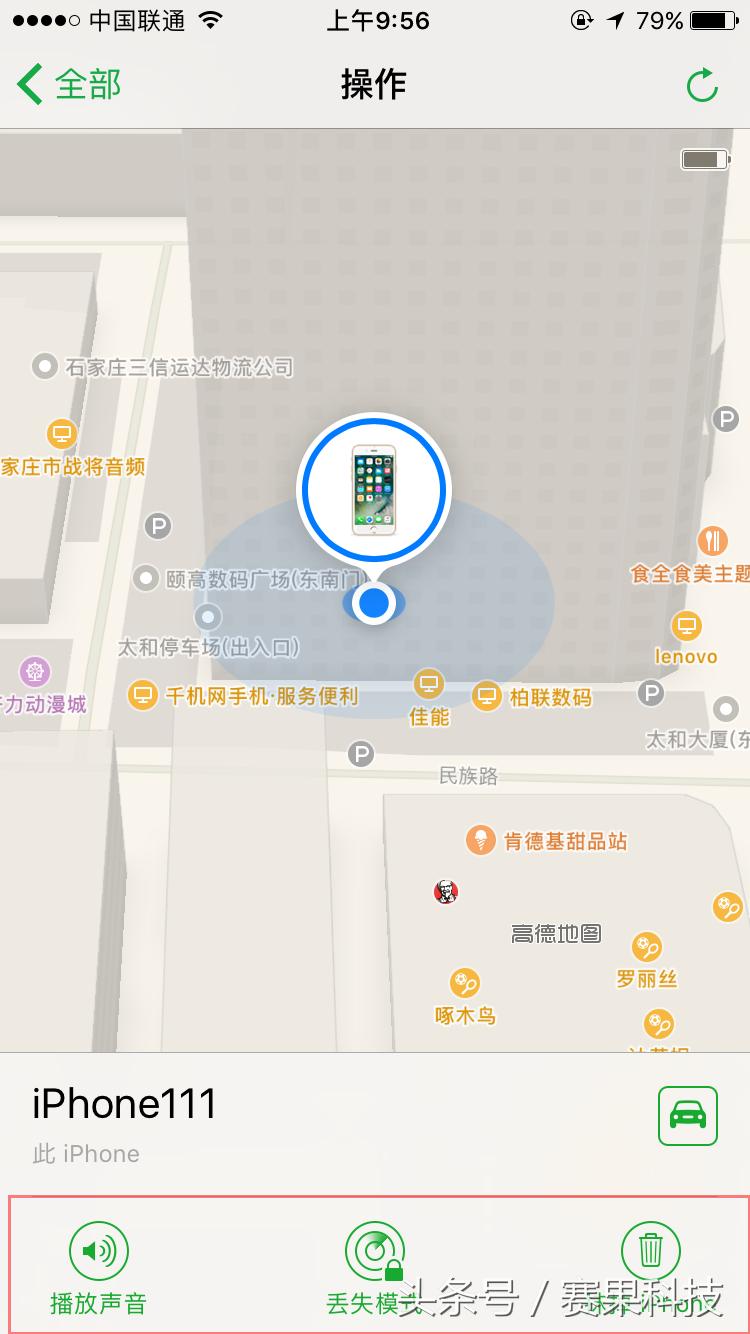Tap the 啄木鸟 map marker

(x=463, y=982)
